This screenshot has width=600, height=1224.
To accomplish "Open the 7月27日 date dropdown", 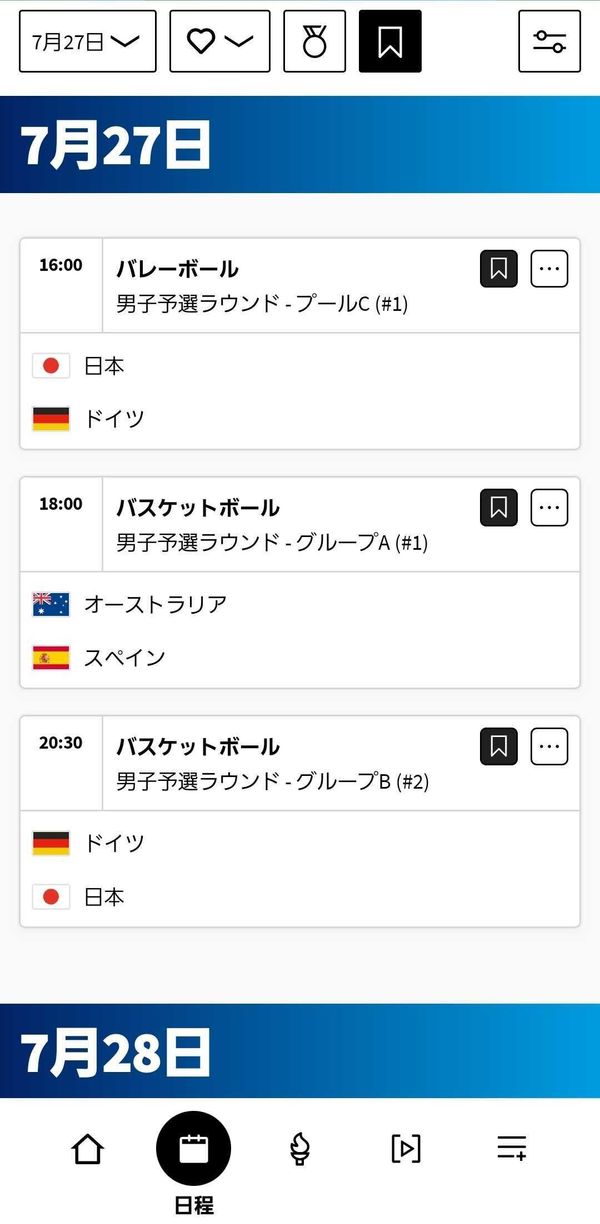I will [x=88, y=41].
